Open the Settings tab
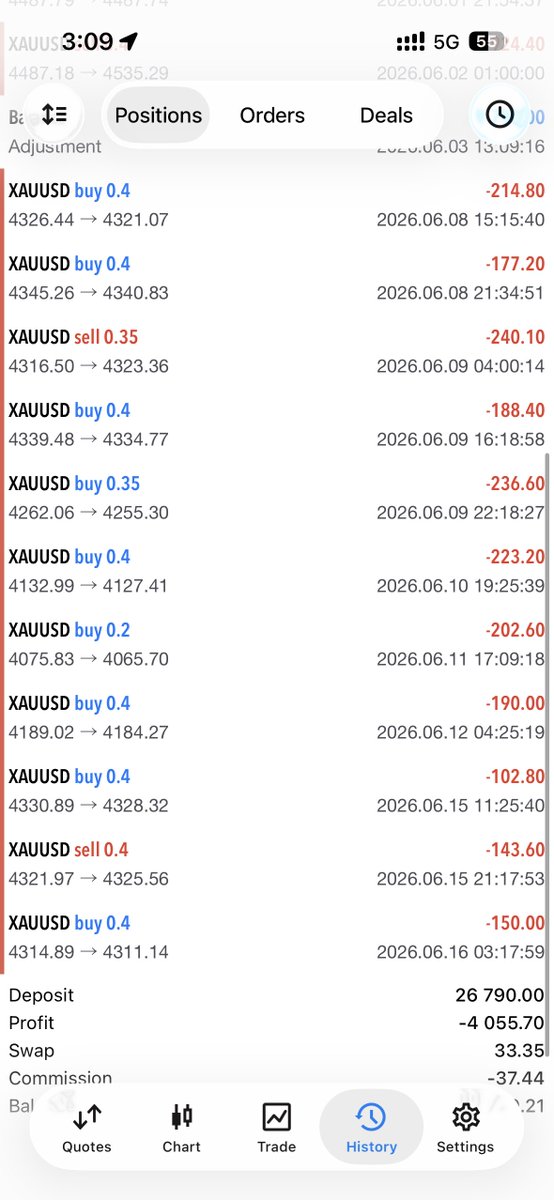The width and height of the screenshot is (554, 1200). (x=465, y=1129)
